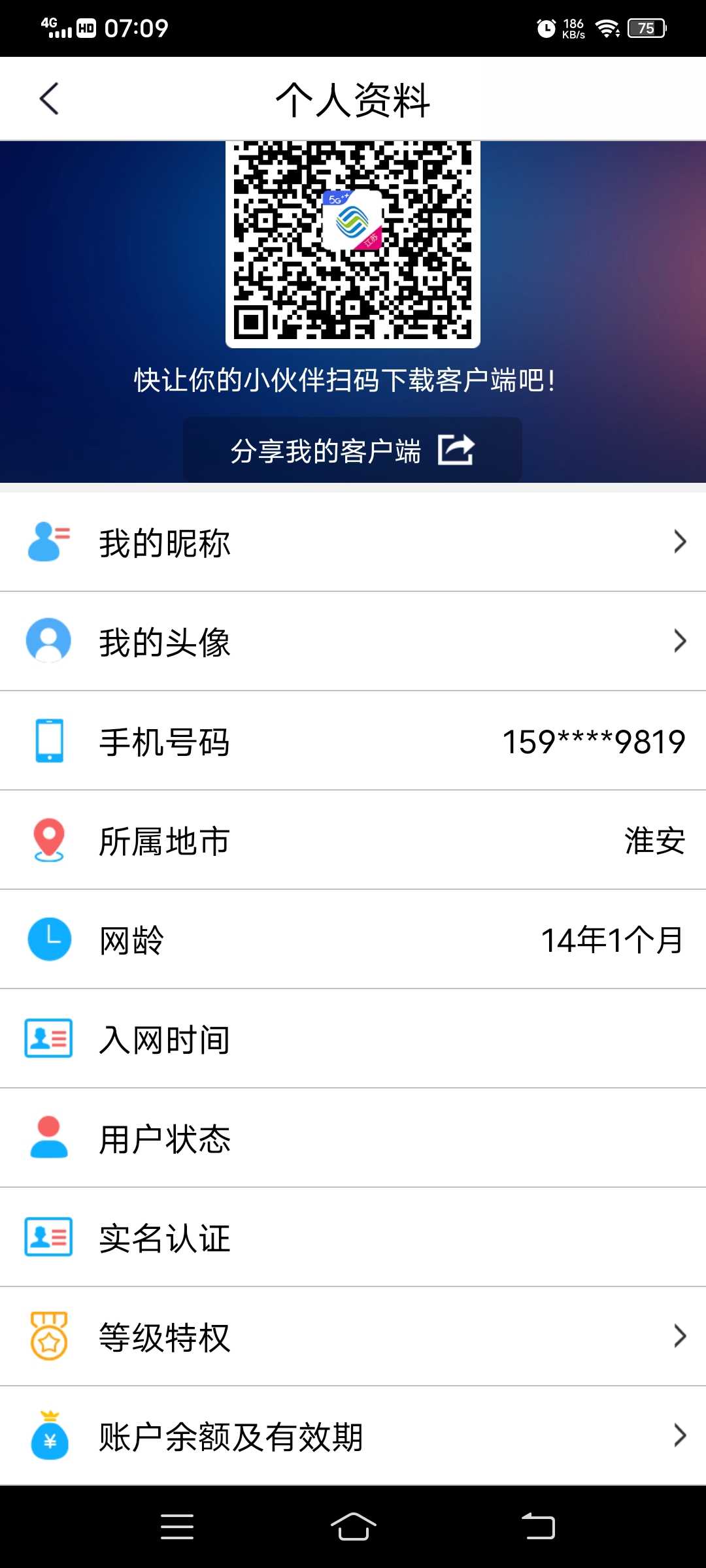
Task: Open the 我的昵称 row
Action: pyautogui.click(x=353, y=542)
